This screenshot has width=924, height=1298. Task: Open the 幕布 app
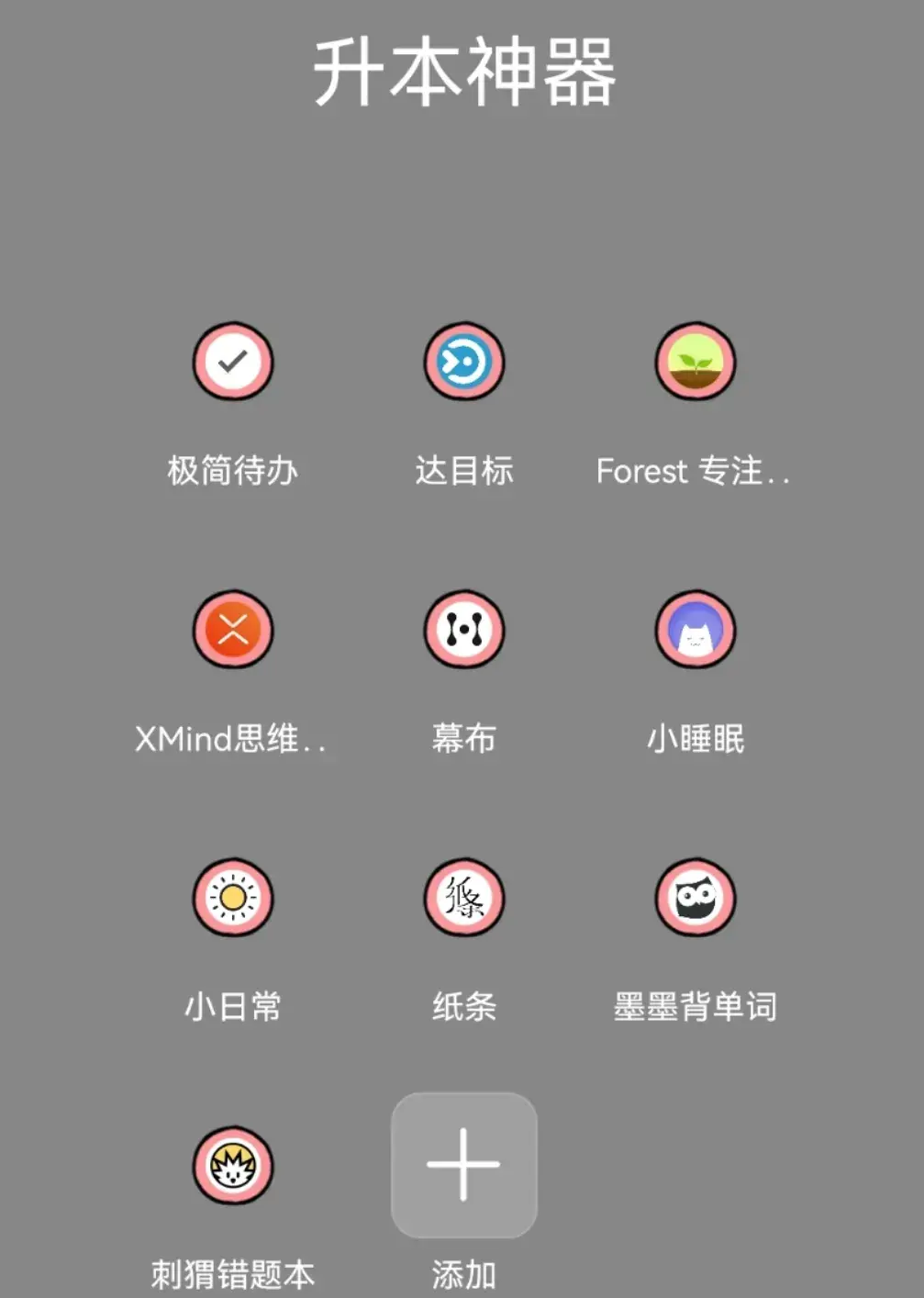[463, 631]
